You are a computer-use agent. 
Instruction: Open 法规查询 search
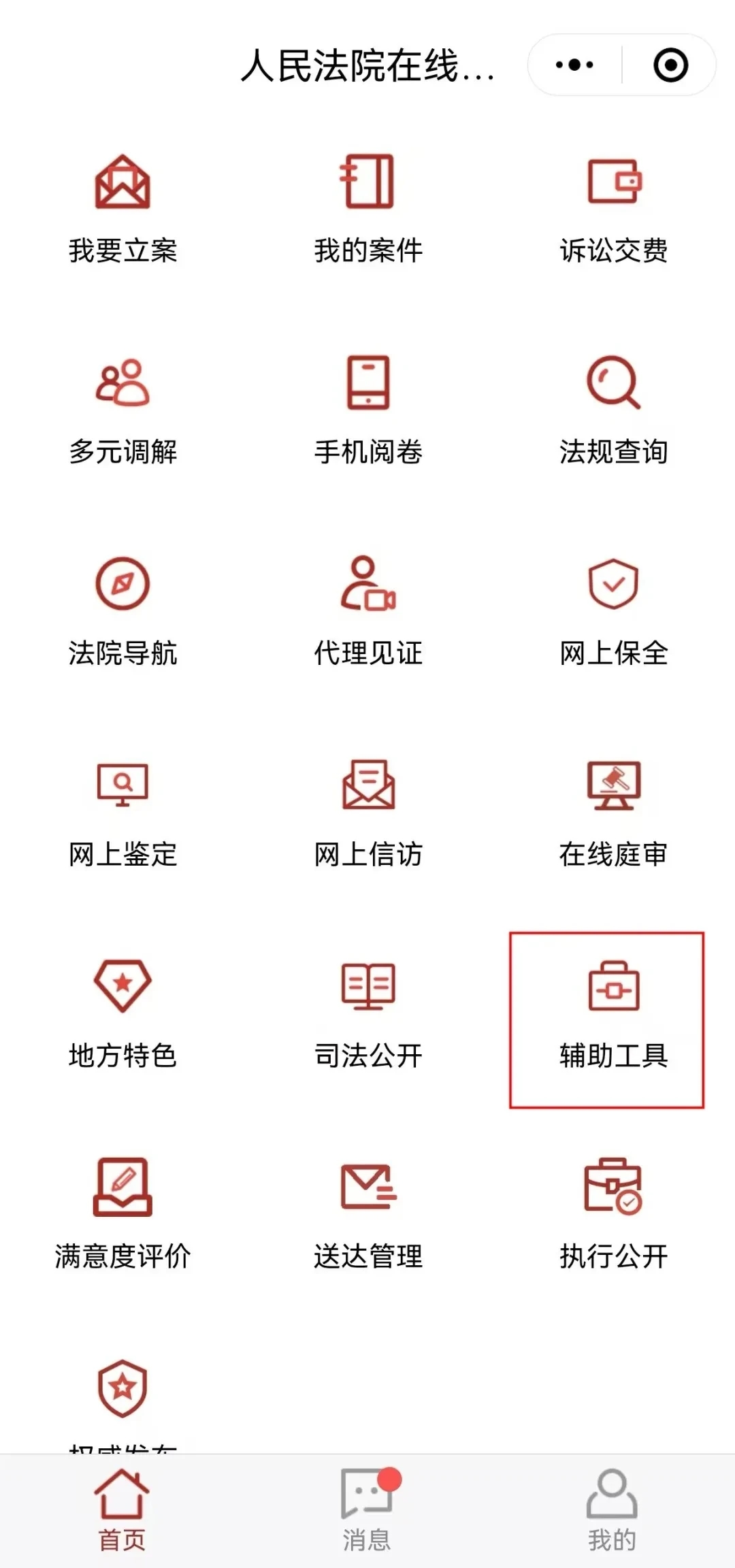(614, 410)
